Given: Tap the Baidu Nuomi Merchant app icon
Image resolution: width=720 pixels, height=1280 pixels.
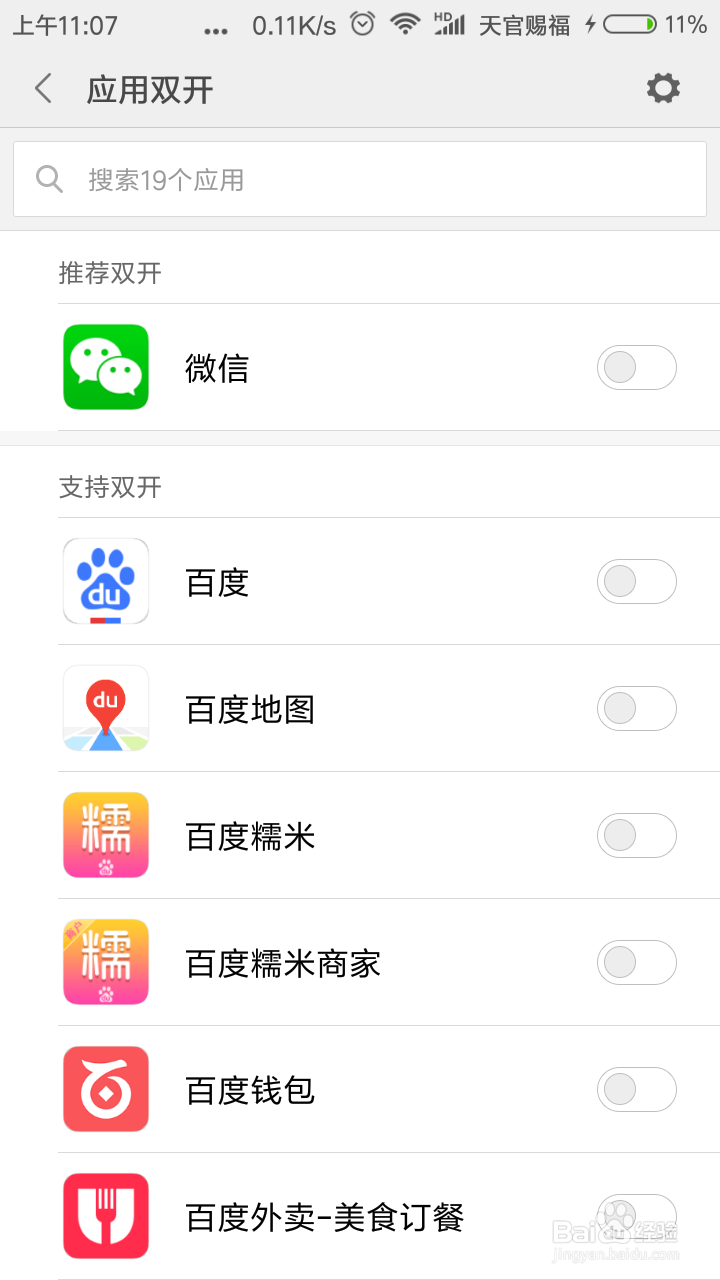Looking at the screenshot, I should coord(106,962).
